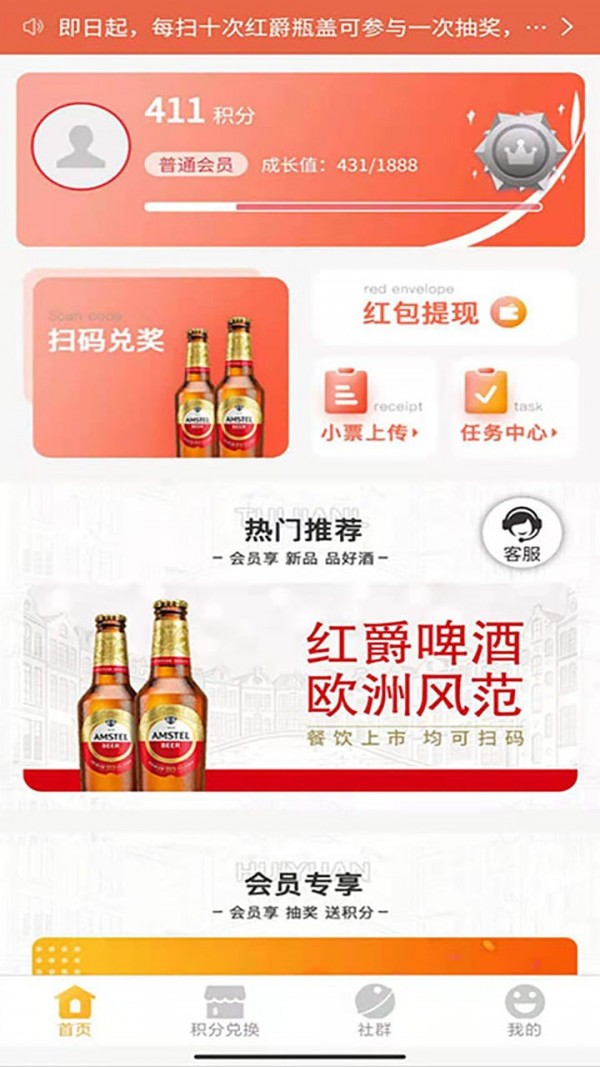Switch to the 首页 home tab

[75, 1010]
